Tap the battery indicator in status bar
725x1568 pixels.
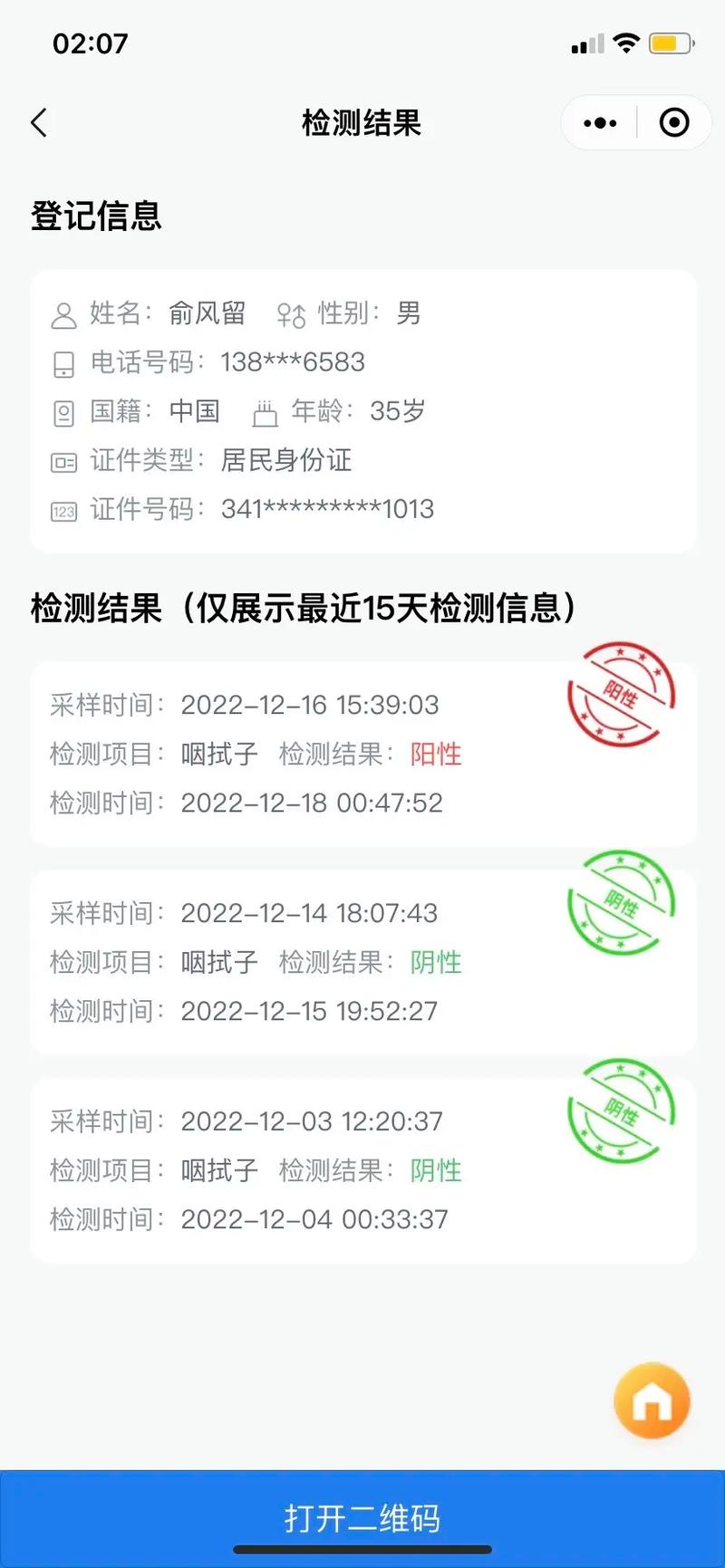pyautogui.click(x=671, y=41)
